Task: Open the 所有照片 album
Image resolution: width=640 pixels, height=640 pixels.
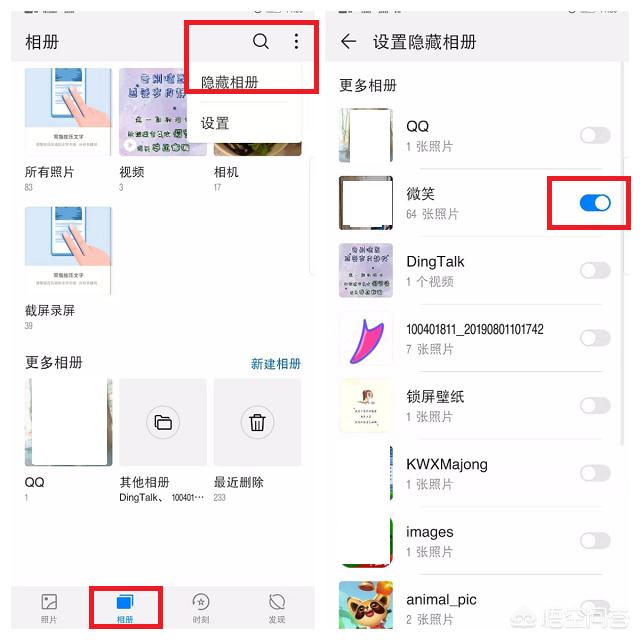Action: pos(68,112)
